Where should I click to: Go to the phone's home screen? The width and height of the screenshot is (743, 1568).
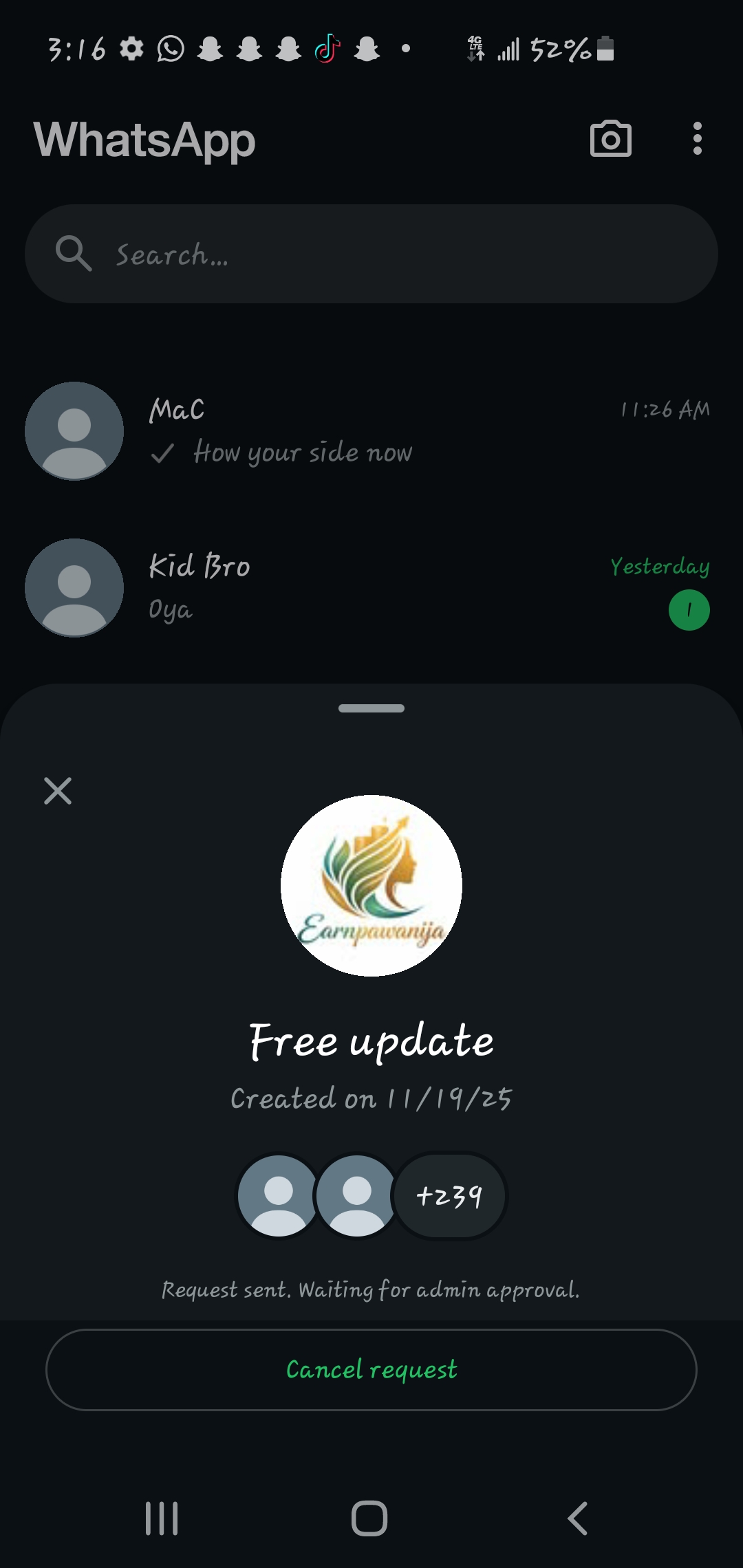(369, 1518)
